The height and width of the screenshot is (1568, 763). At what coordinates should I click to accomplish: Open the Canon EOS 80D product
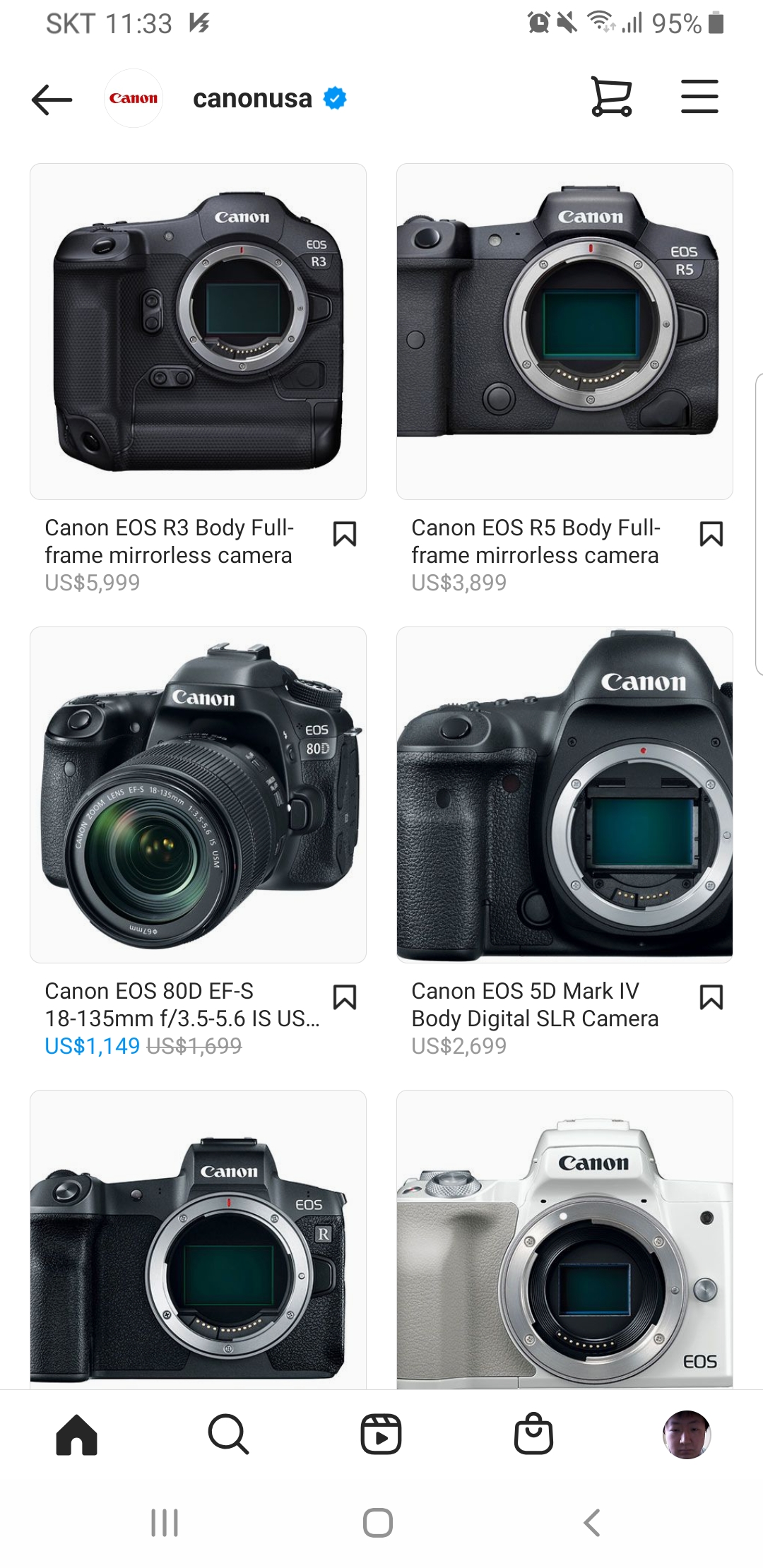pos(198,795)
